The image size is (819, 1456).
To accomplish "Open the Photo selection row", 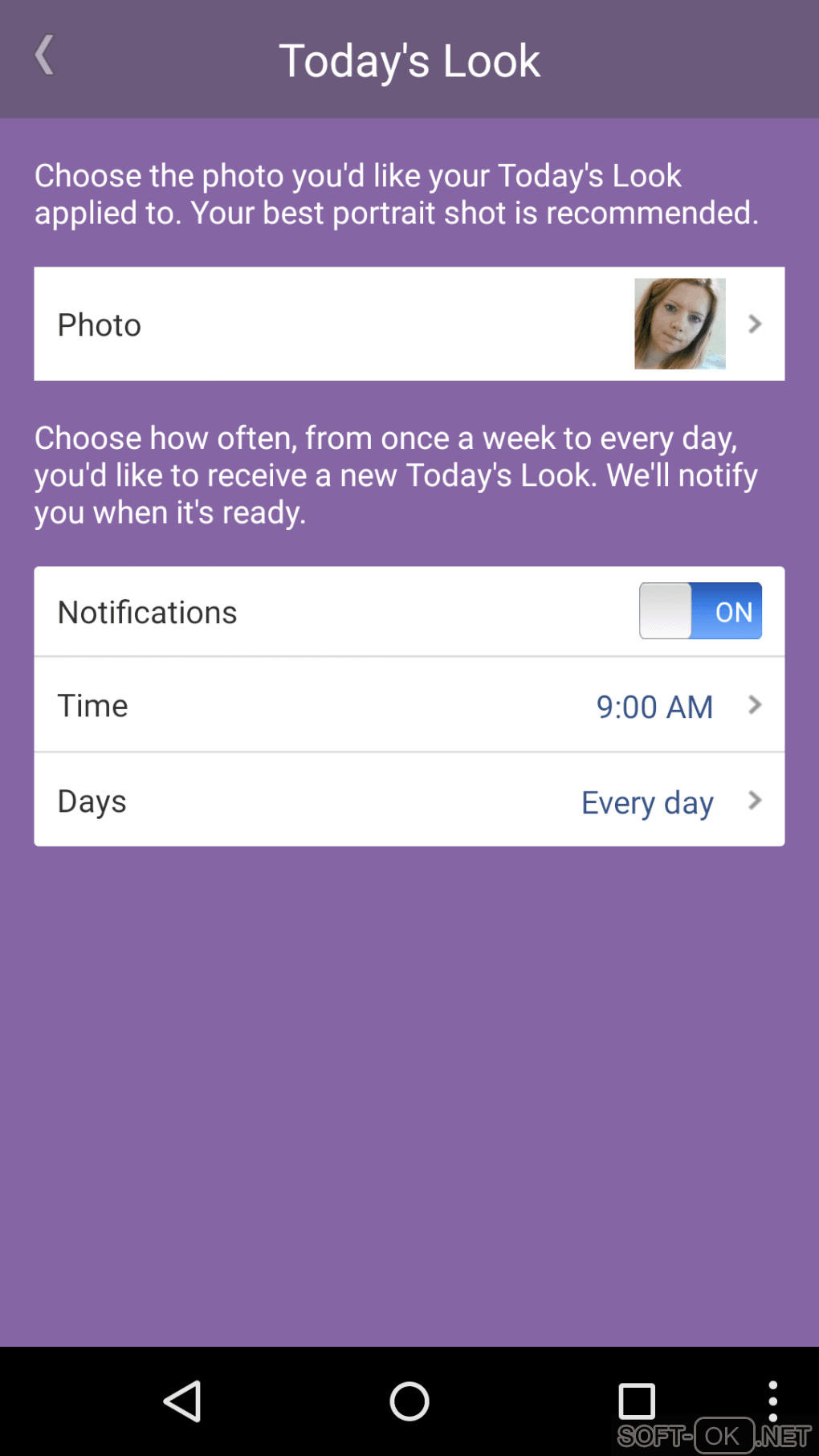I will coord(409,324).
